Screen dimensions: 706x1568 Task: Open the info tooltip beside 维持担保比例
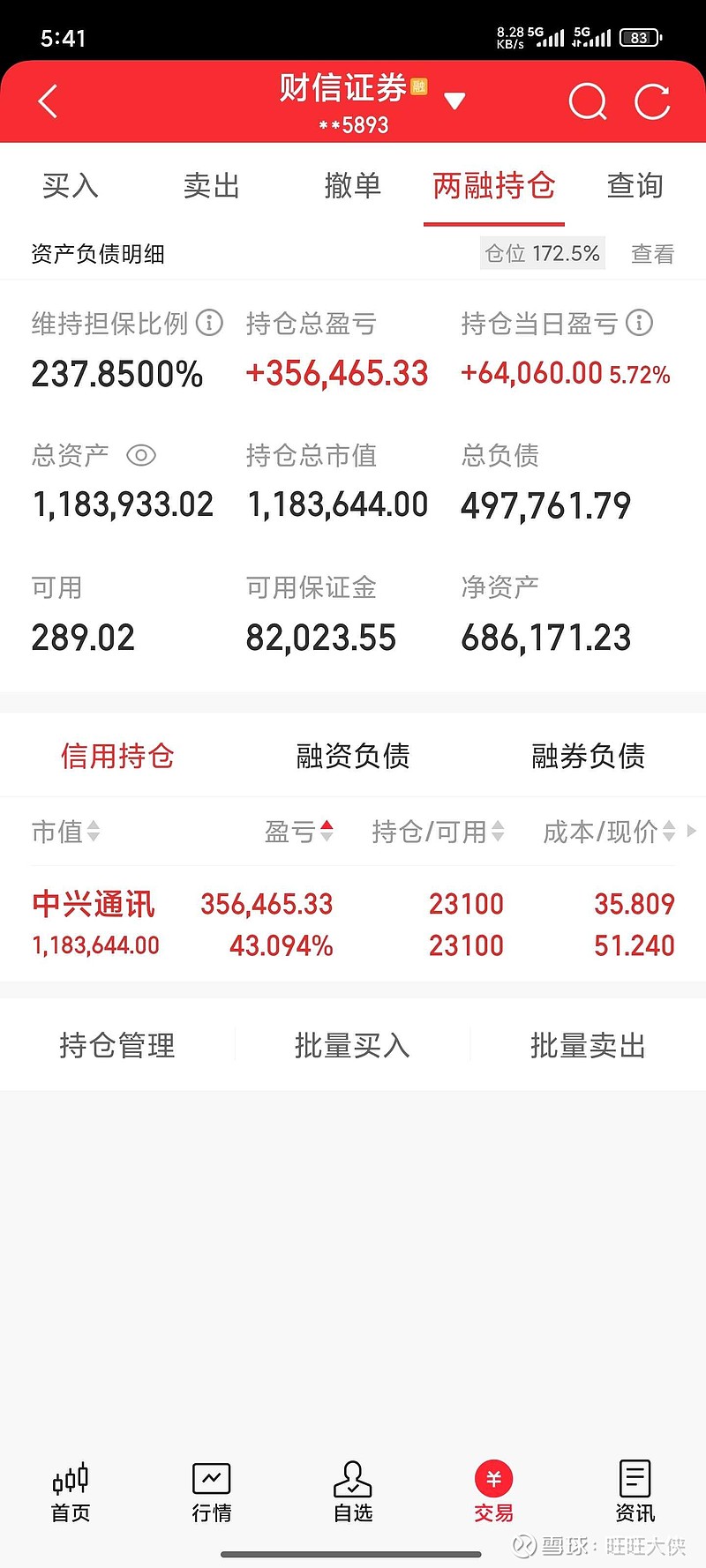click(x=209, y=324)
